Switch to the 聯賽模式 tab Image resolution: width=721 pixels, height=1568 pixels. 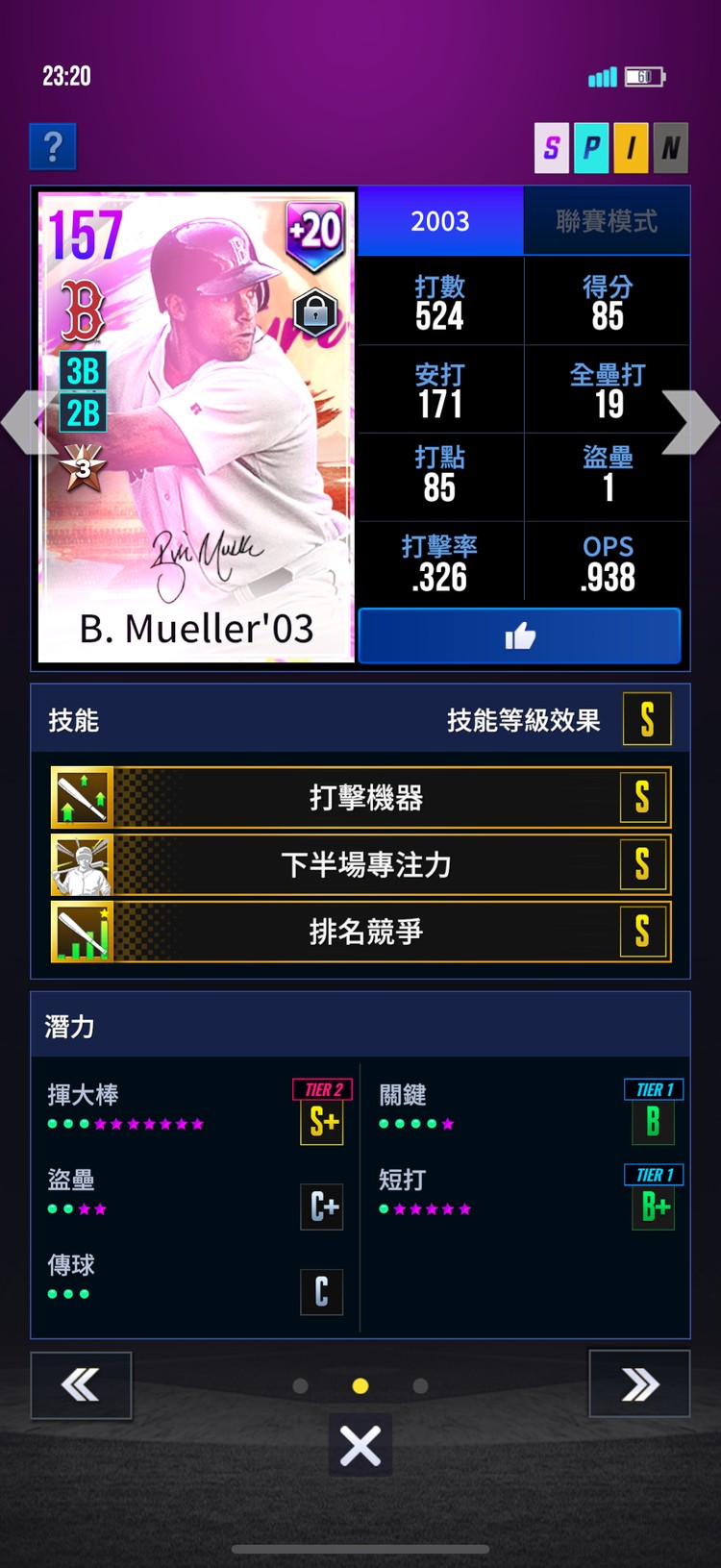pyautogui.click(x=607, y=220)
